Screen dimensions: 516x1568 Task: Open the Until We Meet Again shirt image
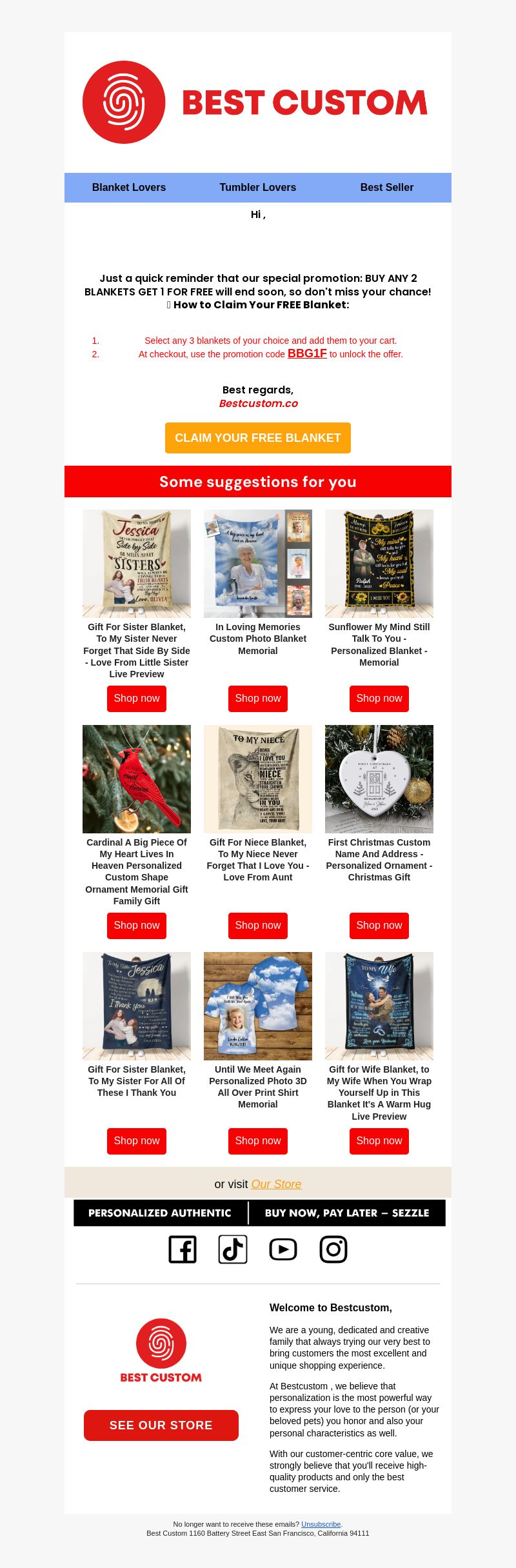[x=258, y=1006]
